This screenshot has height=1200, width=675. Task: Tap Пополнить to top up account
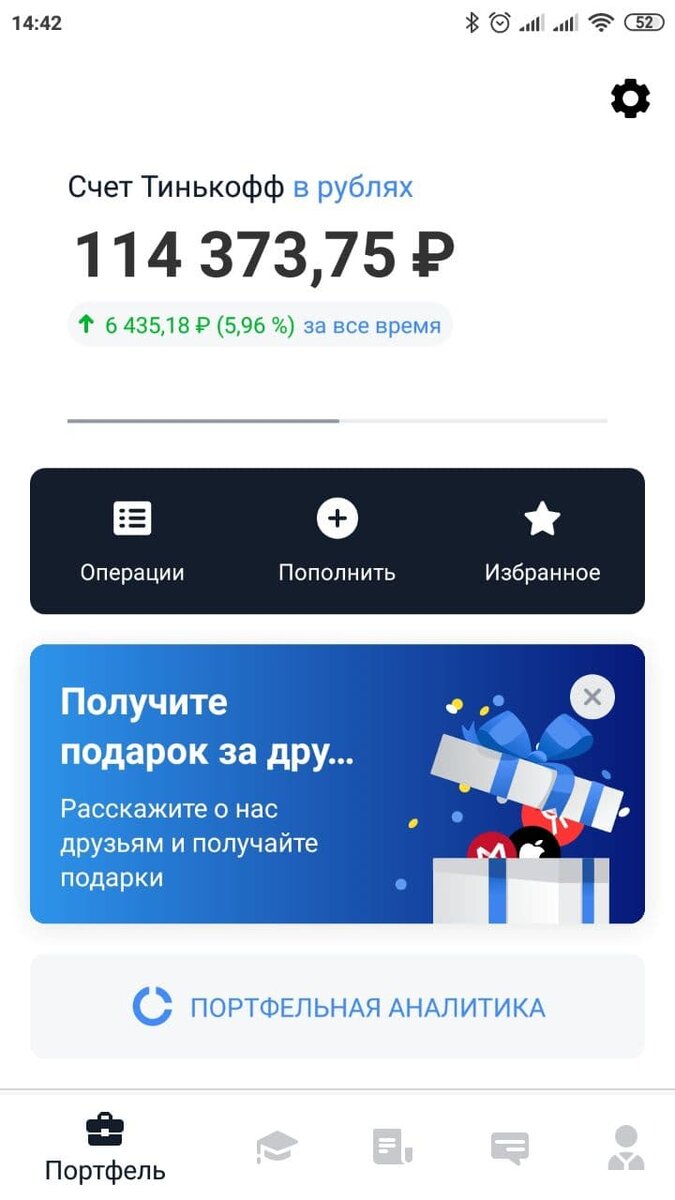pyautogui.click(x=337, y=542)
